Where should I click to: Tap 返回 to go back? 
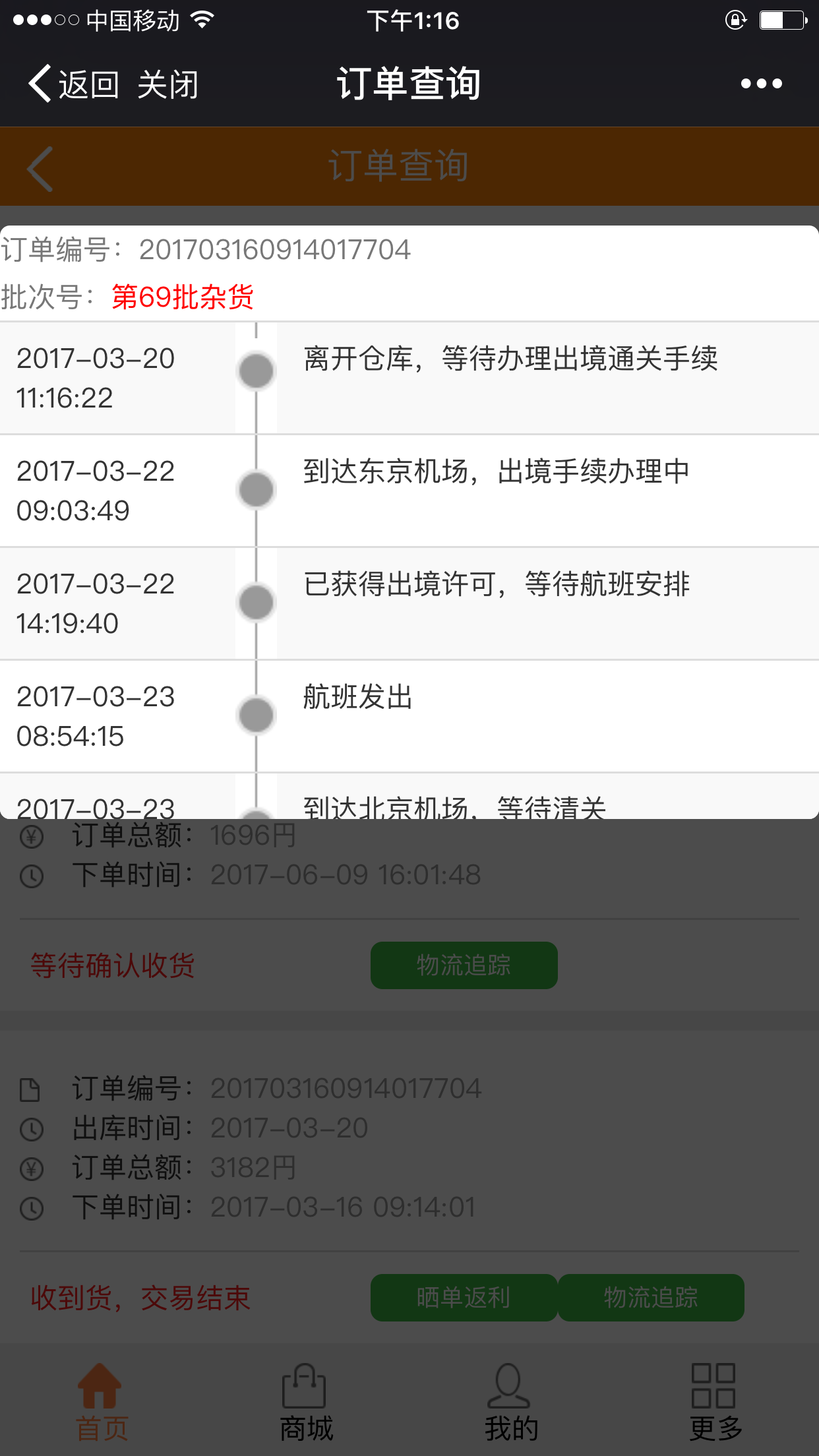pyautogui.click(x=73, y=84)
